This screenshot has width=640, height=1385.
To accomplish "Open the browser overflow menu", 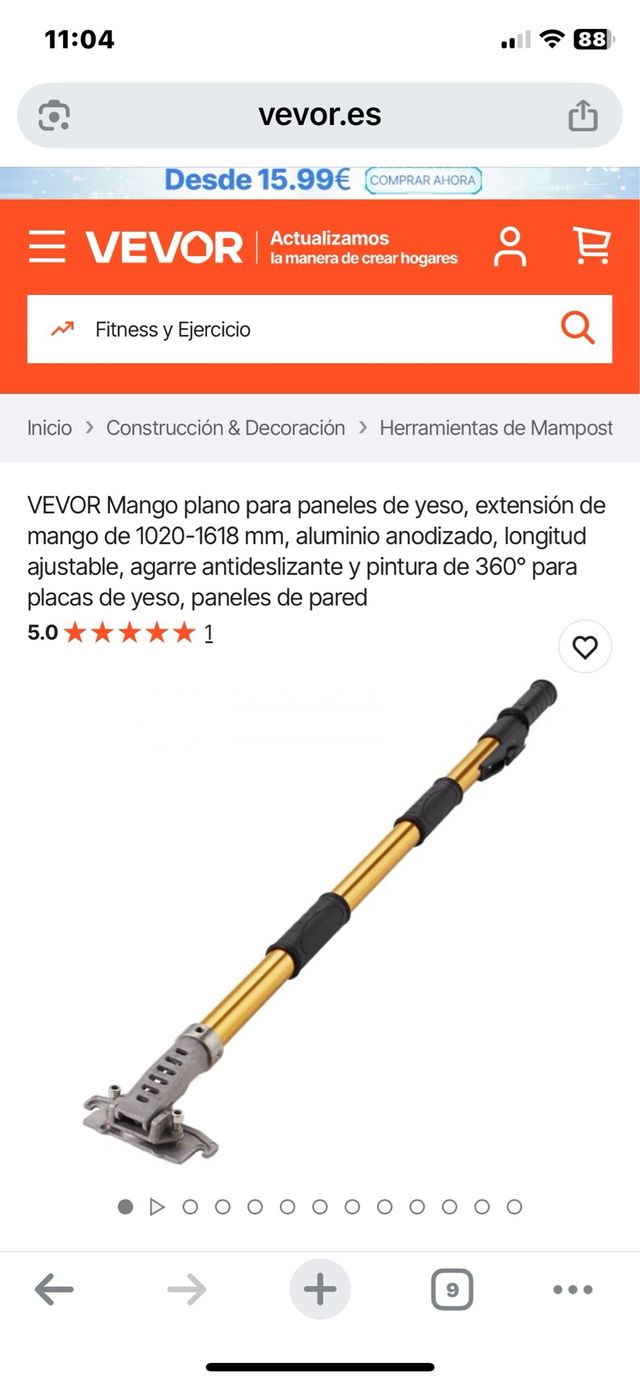I will point(572,1290).
